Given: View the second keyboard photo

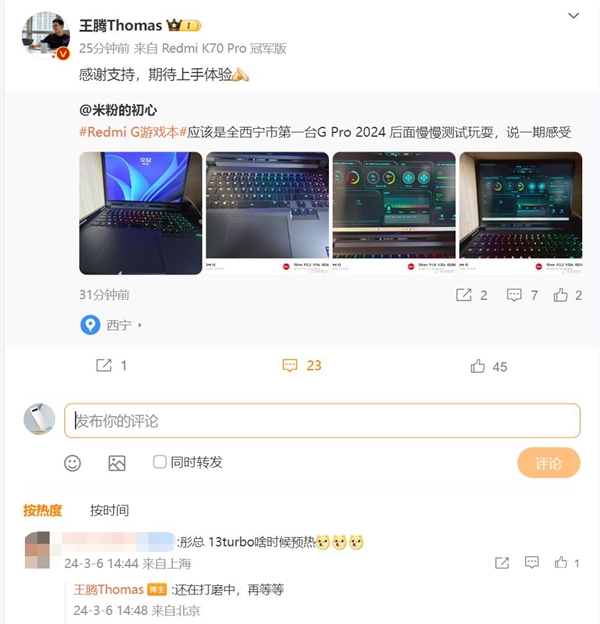Looking at the screenshot, I should tap(266, 212).
